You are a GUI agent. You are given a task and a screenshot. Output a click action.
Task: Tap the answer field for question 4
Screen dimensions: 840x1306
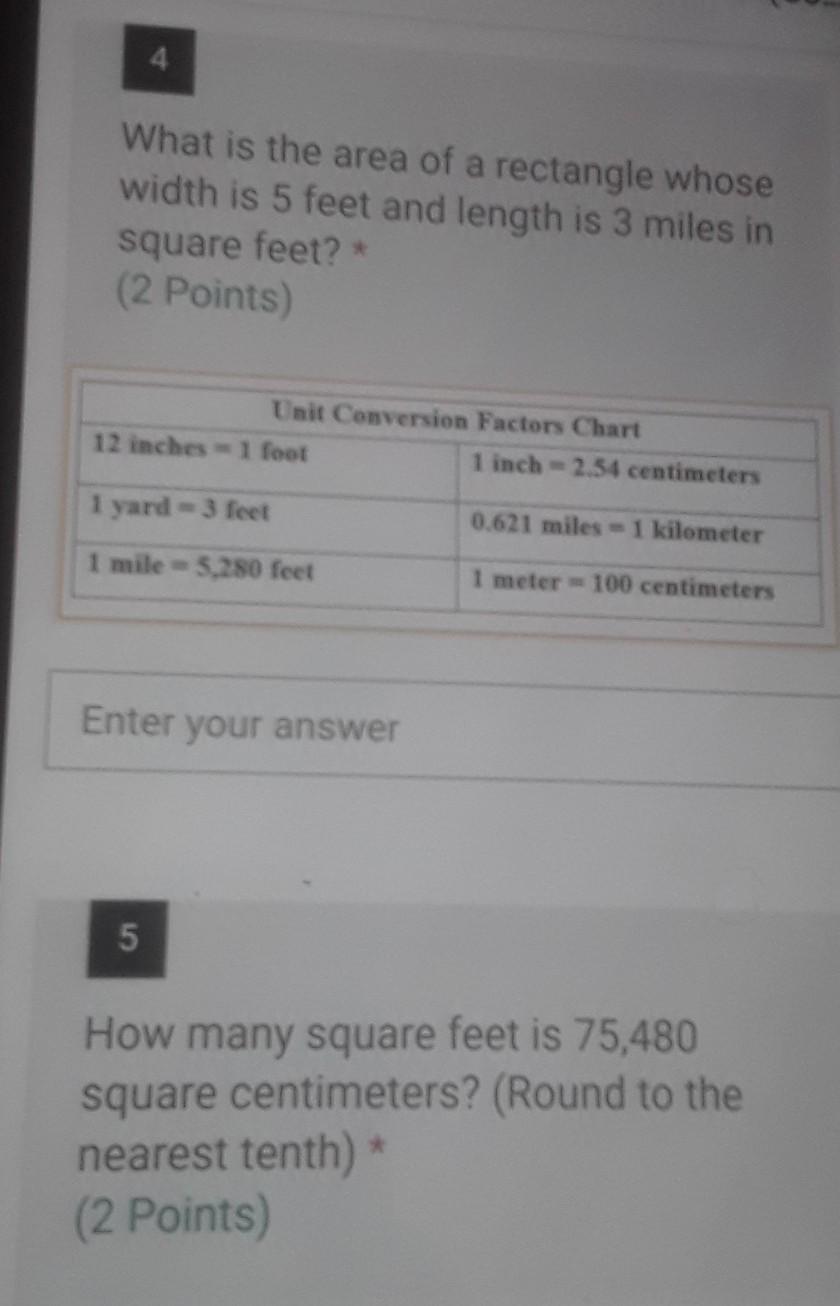[442, 729]
